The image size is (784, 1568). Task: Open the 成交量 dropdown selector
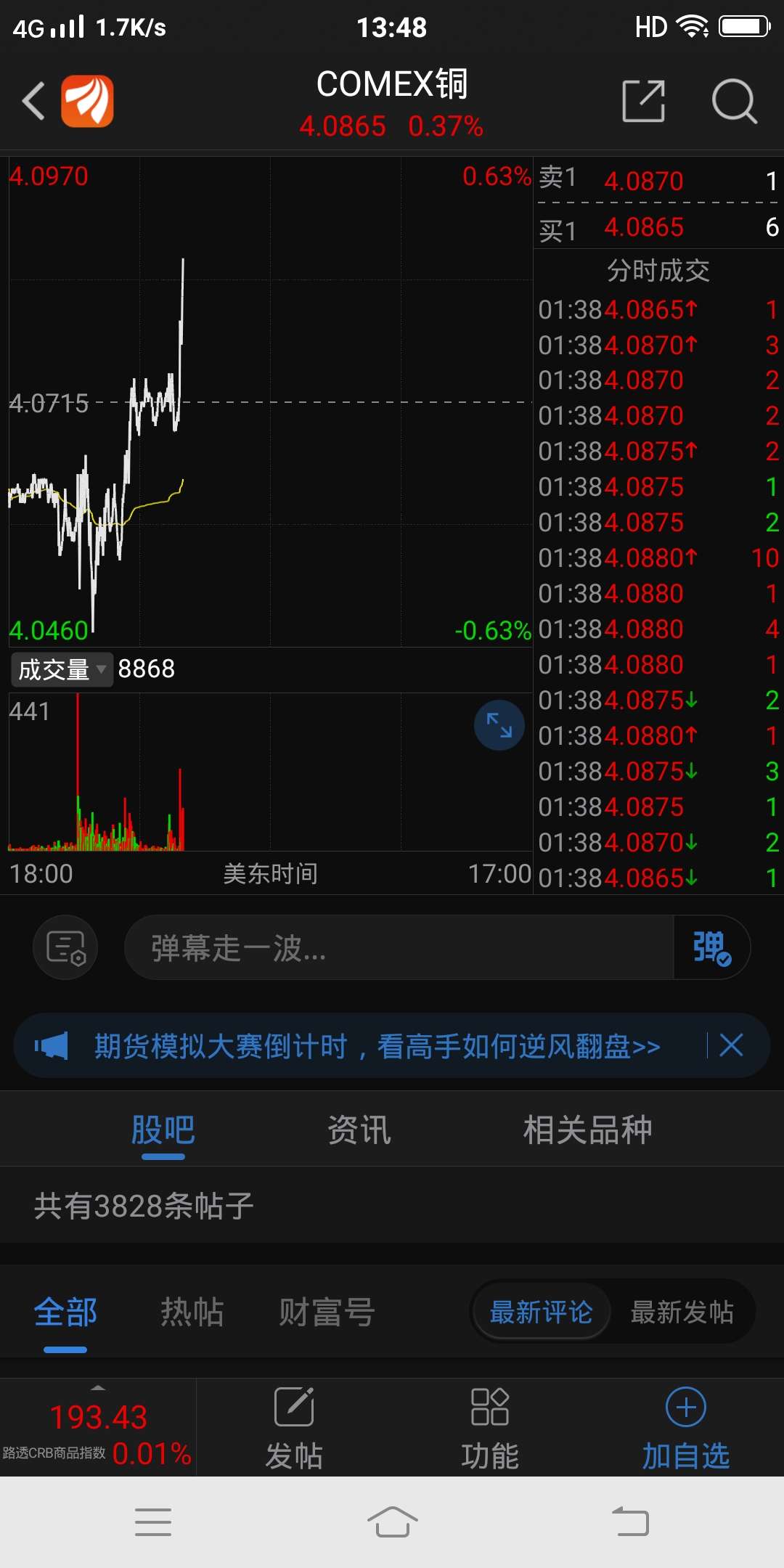(x=62, y=669)
